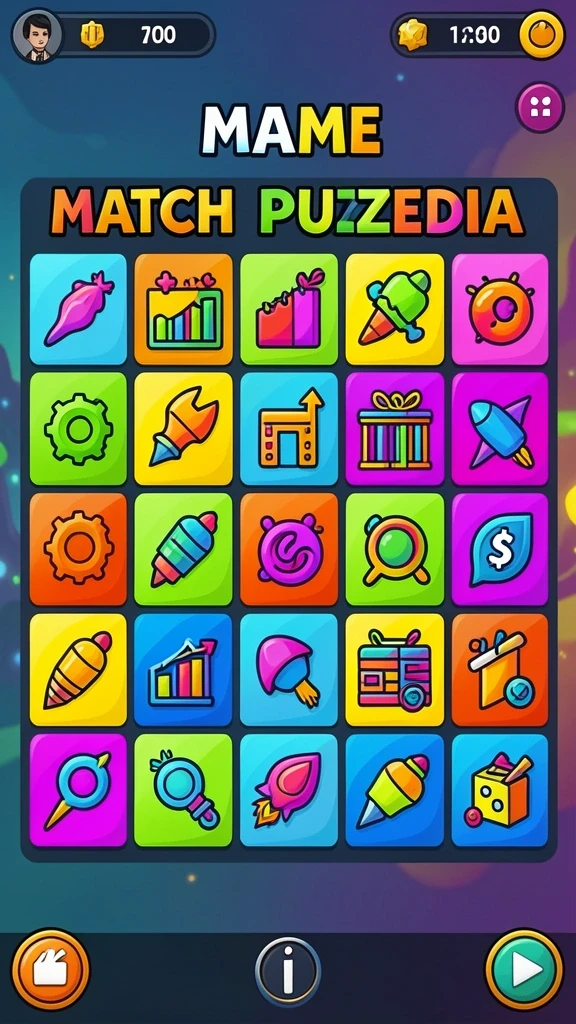Tap the orange button at bottom left
The width and height of the screenshot is (576, 1024).
tap(50, 969)
